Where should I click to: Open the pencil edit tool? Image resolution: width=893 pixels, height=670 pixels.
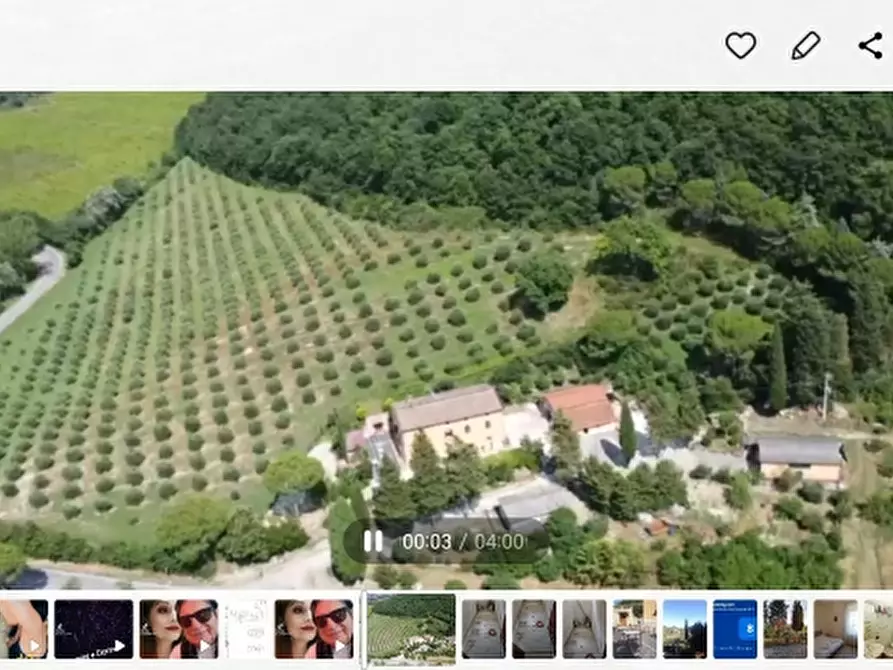click(805, 45)
